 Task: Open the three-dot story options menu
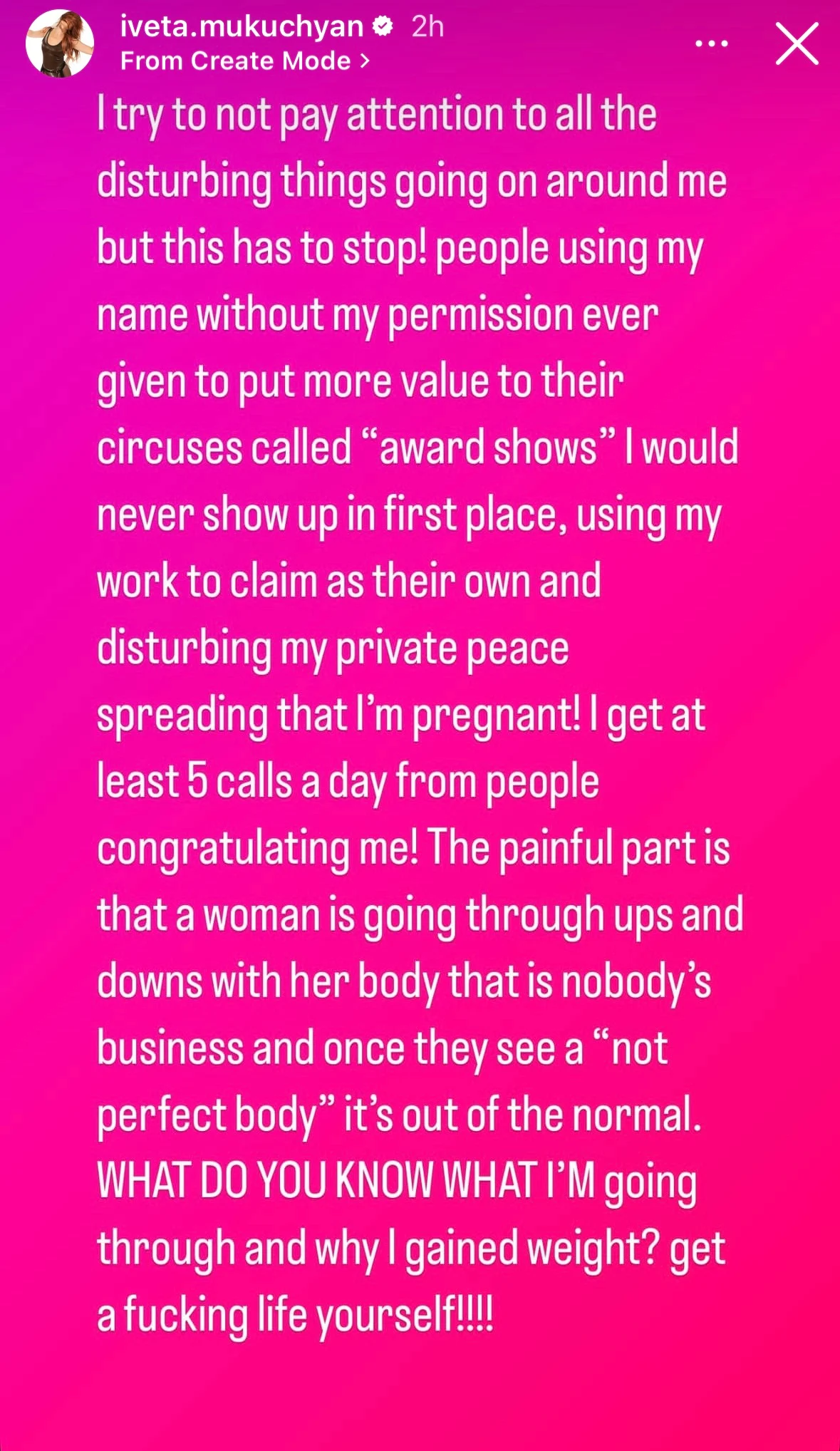(x=711, y=43)
